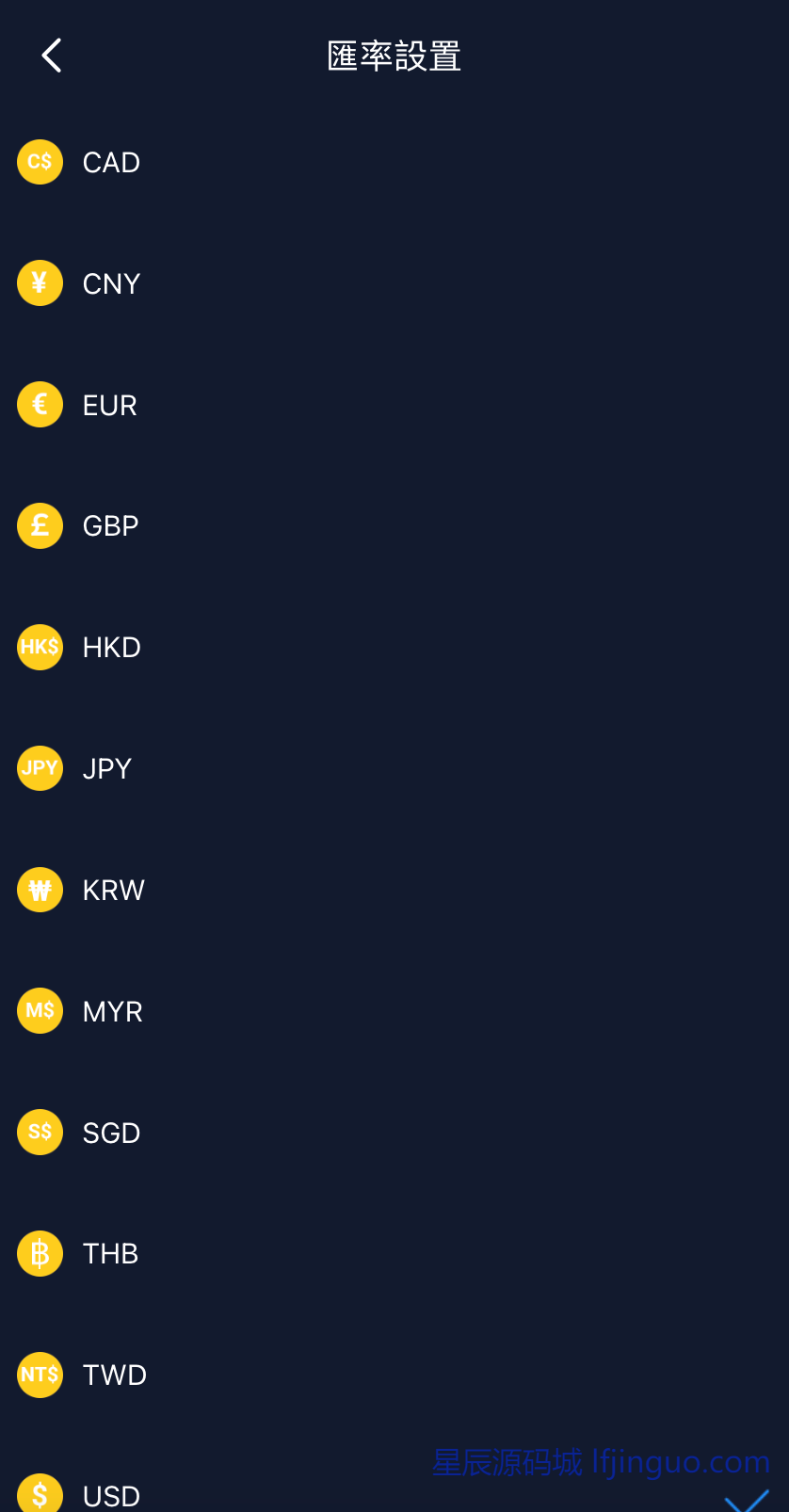Select KRW as the currency
This screenshot has width=789, height=1512.
(x=113, y=890)
